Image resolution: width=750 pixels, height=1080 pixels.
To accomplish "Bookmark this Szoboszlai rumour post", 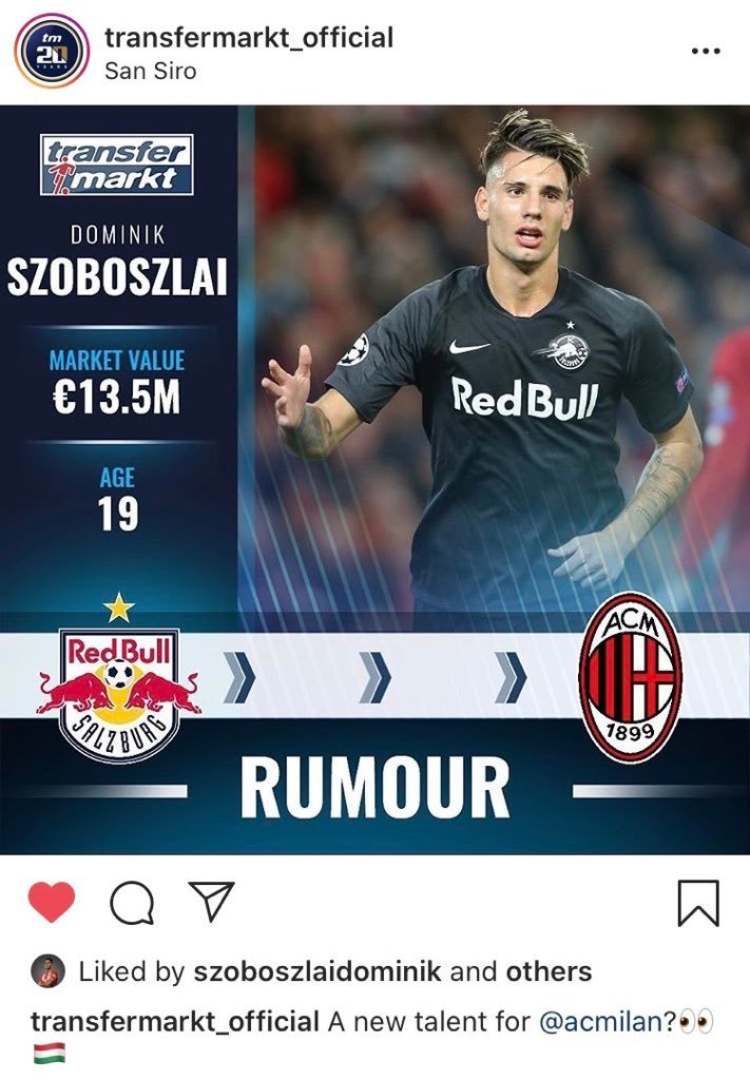I will 698,903.
